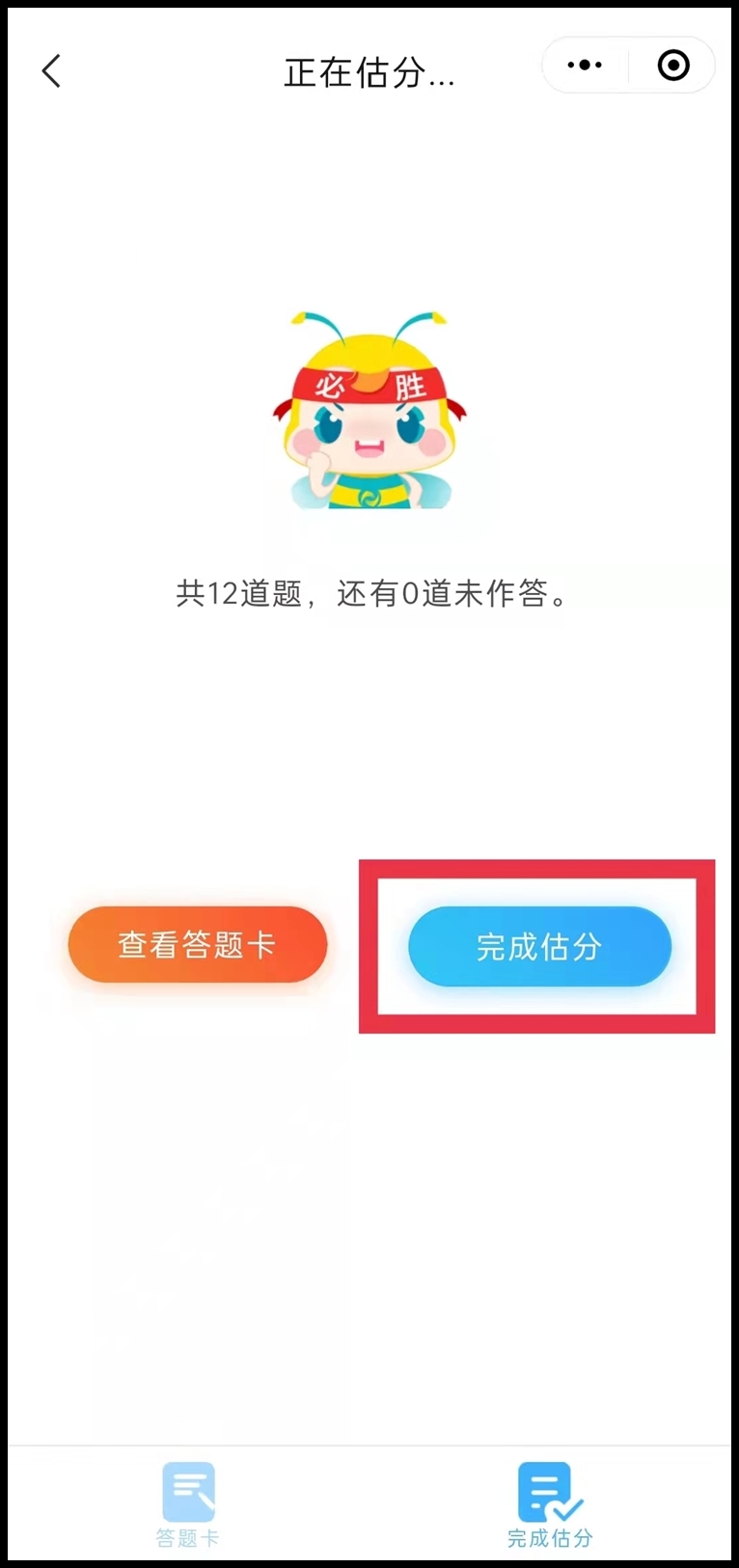
Task: Open the mini program more options menu
Action: point(585,66)
